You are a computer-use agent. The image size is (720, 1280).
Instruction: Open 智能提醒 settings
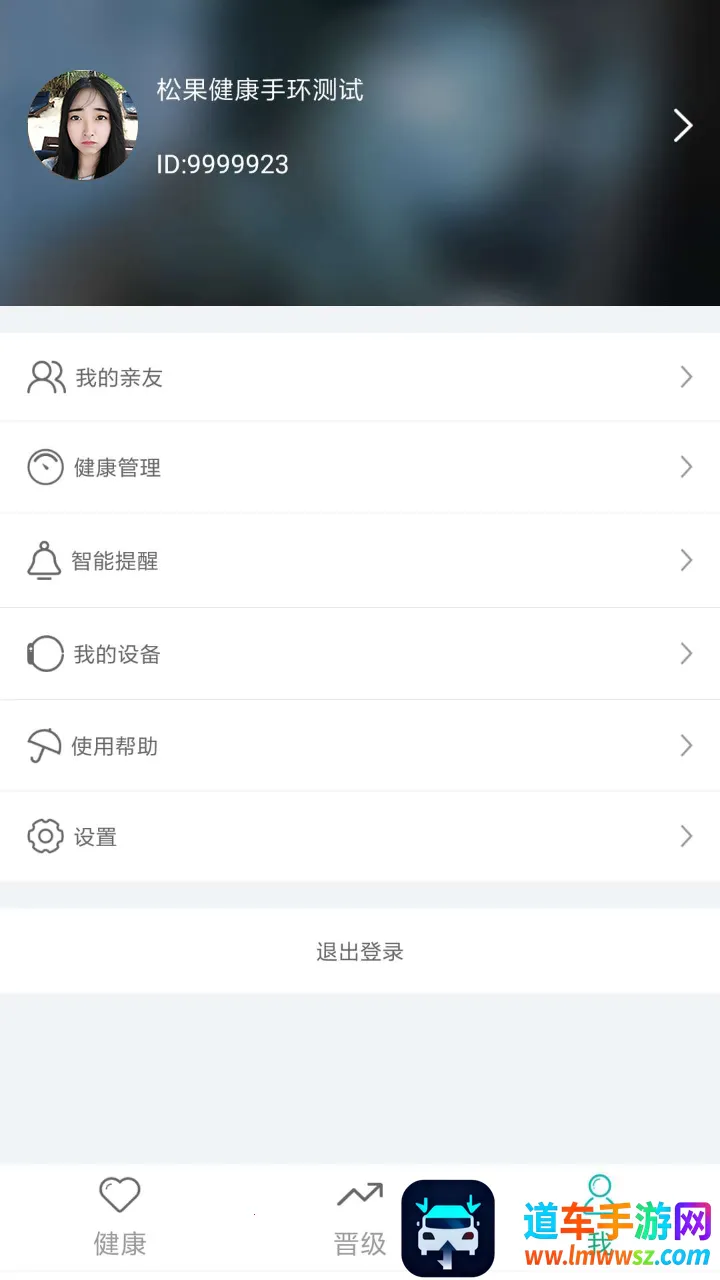pyautogui.click(x=360, y=560)
